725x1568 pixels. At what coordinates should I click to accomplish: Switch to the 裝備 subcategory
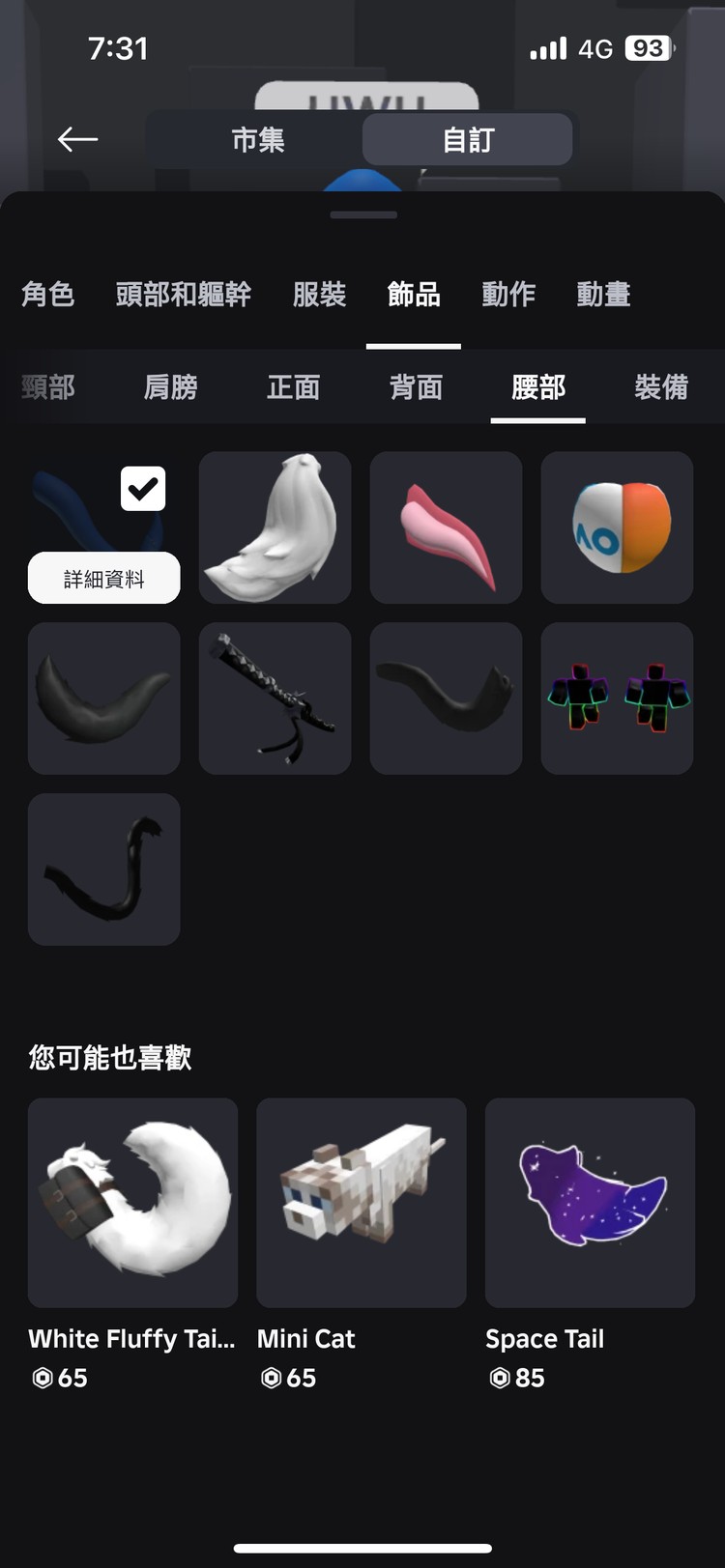click(x=661, y=387)
